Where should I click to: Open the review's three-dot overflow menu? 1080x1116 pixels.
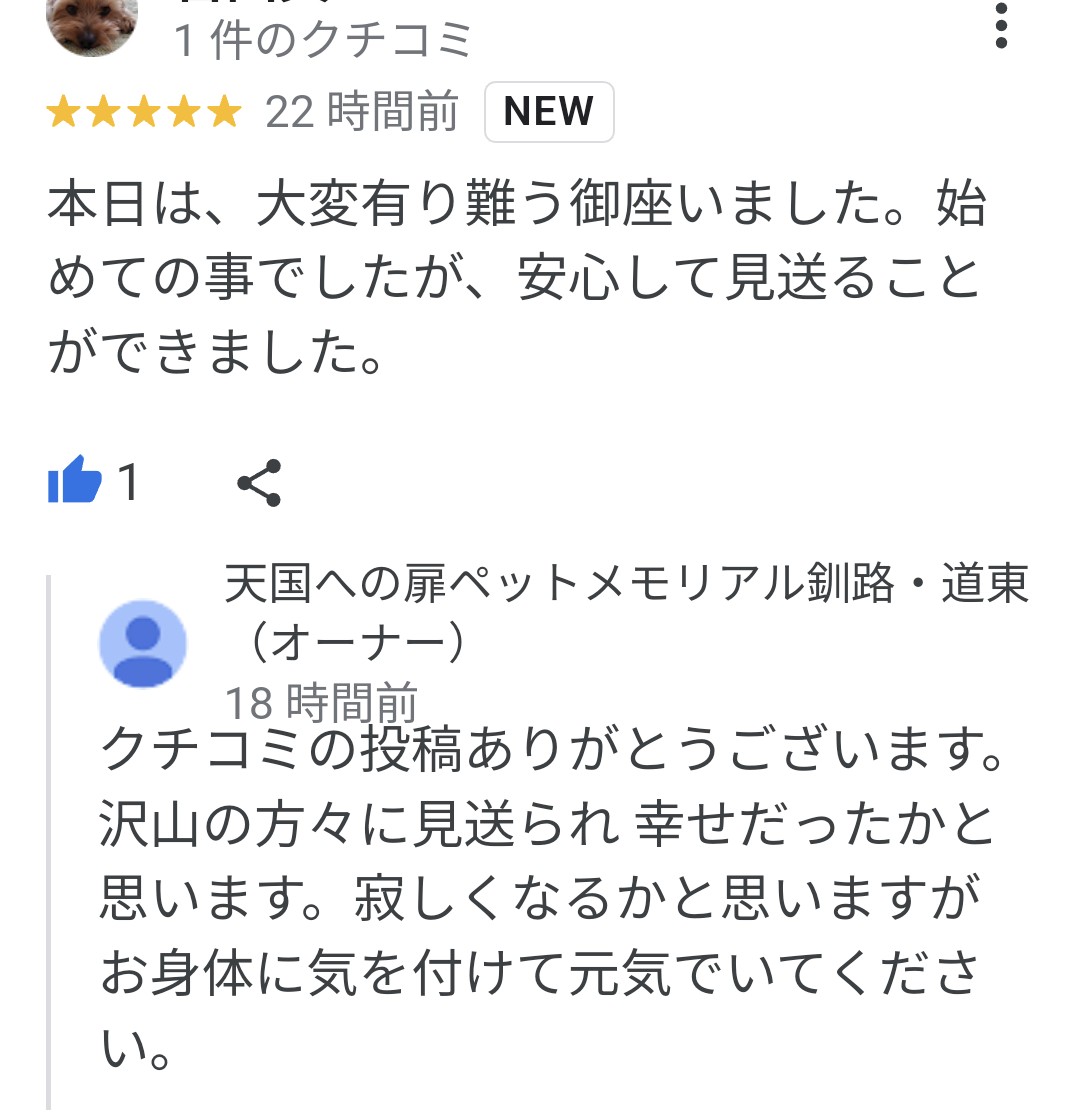[x=1001, y=27]
